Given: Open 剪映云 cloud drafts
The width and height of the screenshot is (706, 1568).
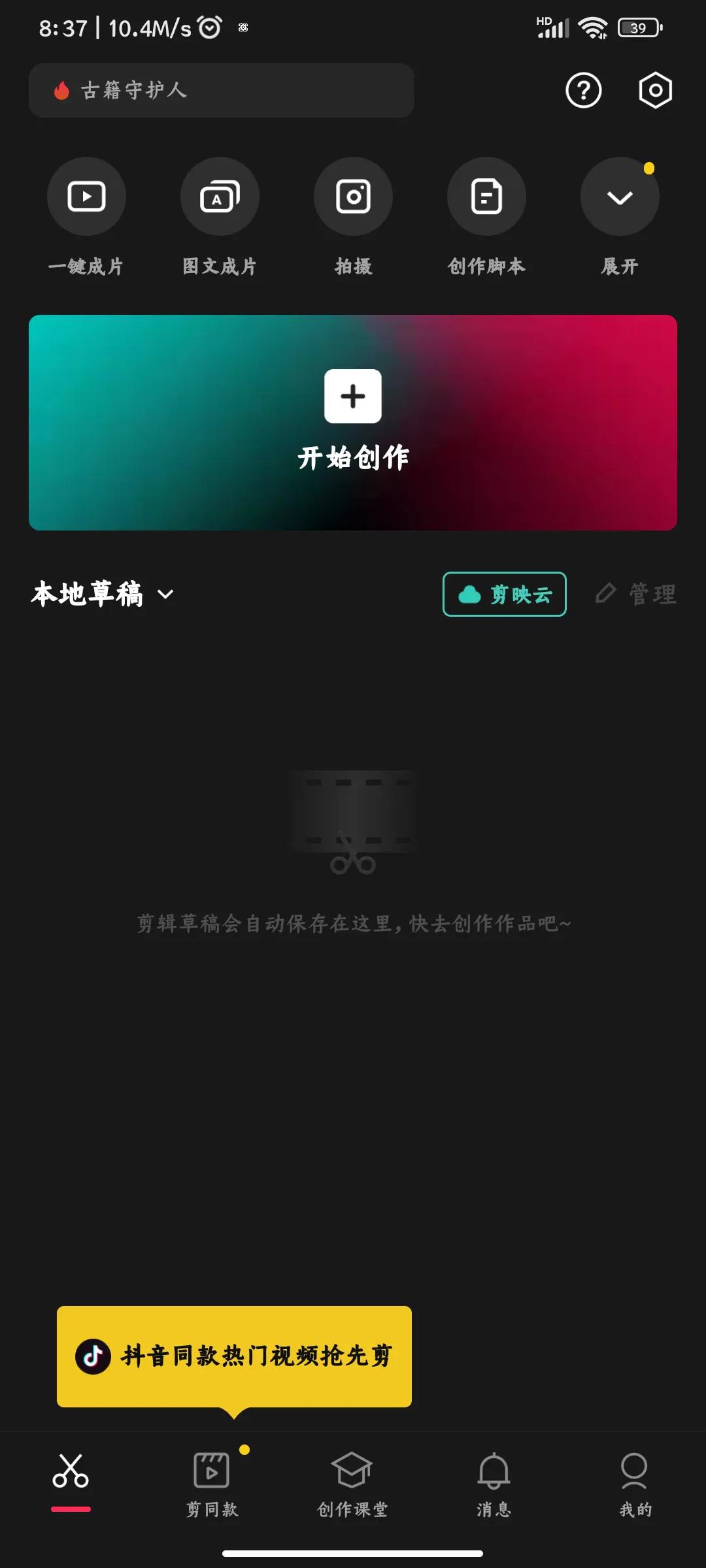Looking at the screenshot, I should [504, 593].
